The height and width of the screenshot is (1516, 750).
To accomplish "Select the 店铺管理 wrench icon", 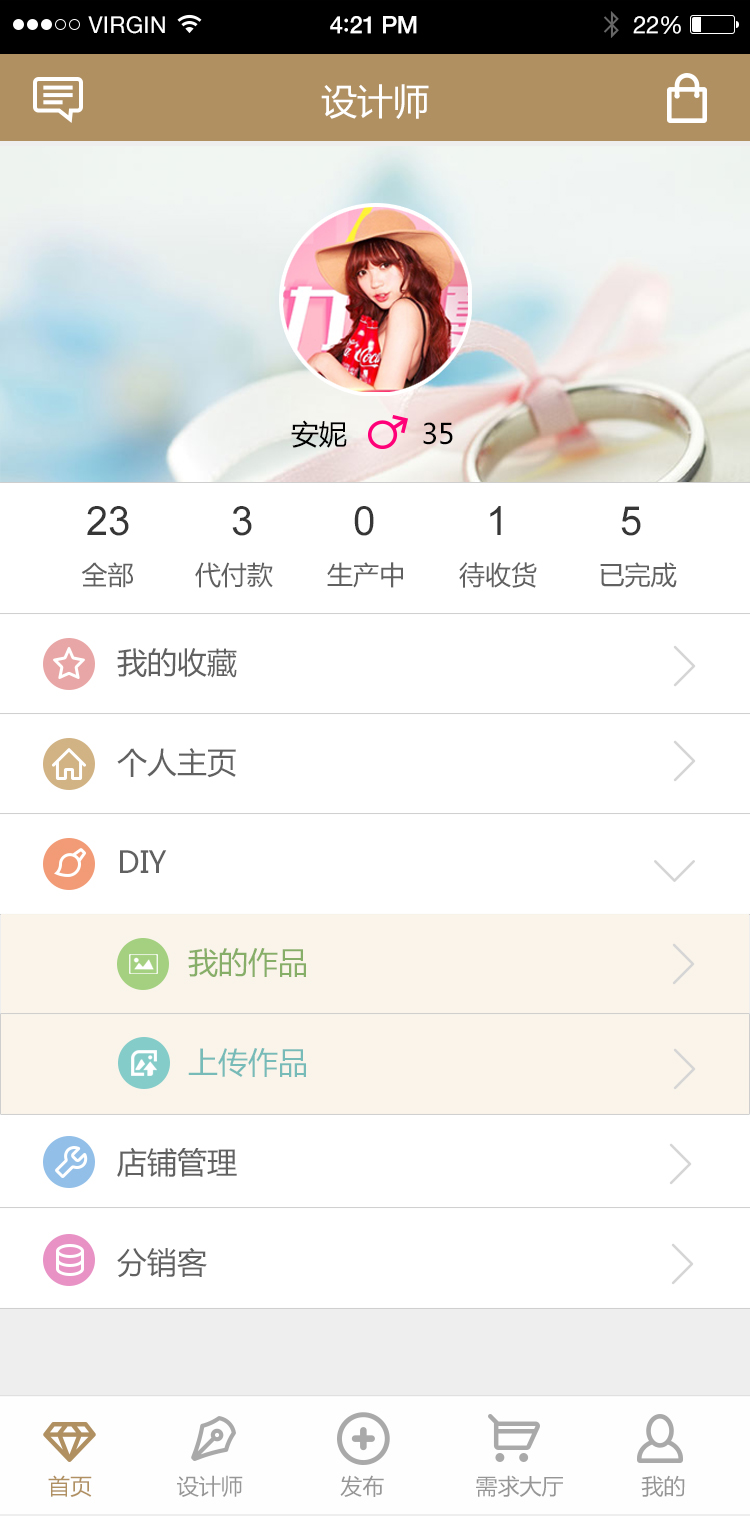I will (x=67, y=1162).
